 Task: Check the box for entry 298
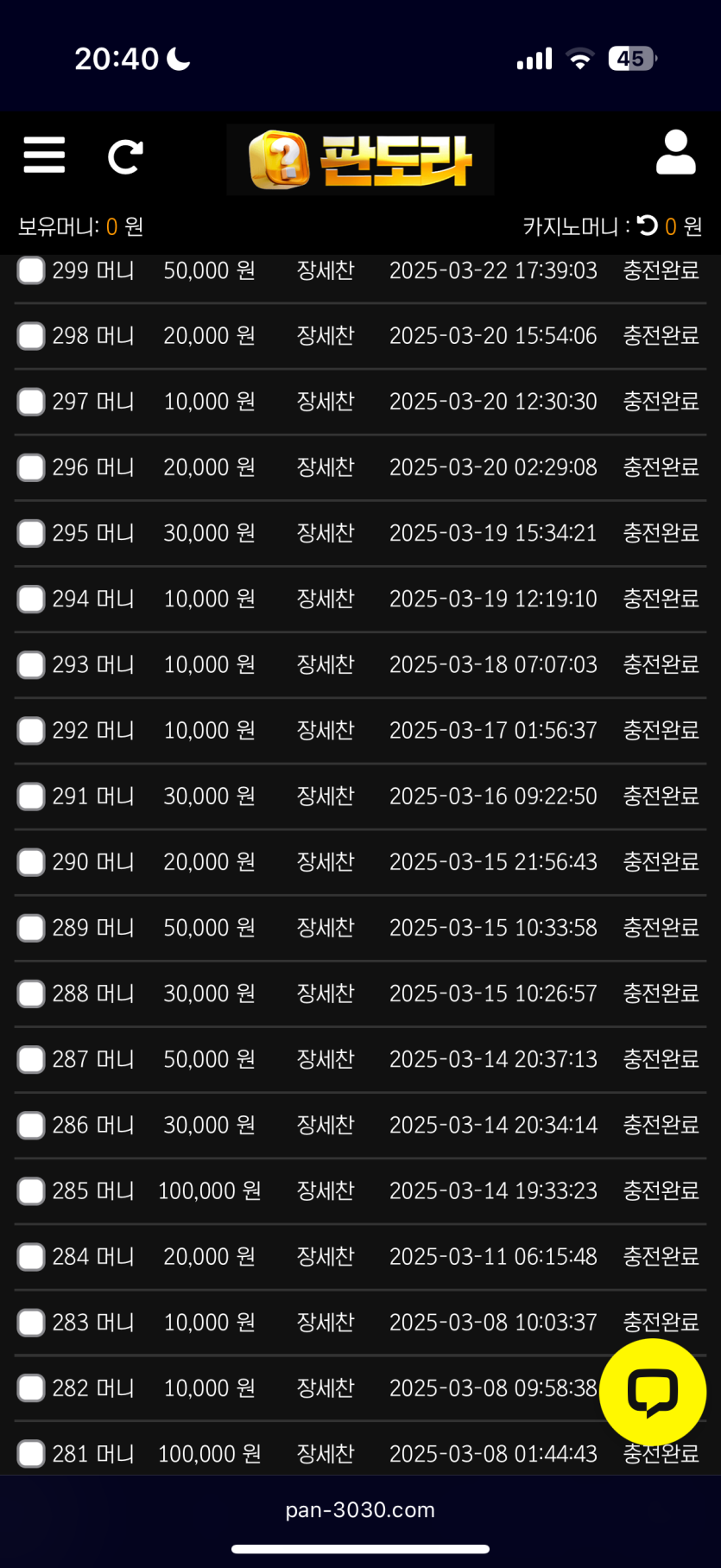click(32, 336)
